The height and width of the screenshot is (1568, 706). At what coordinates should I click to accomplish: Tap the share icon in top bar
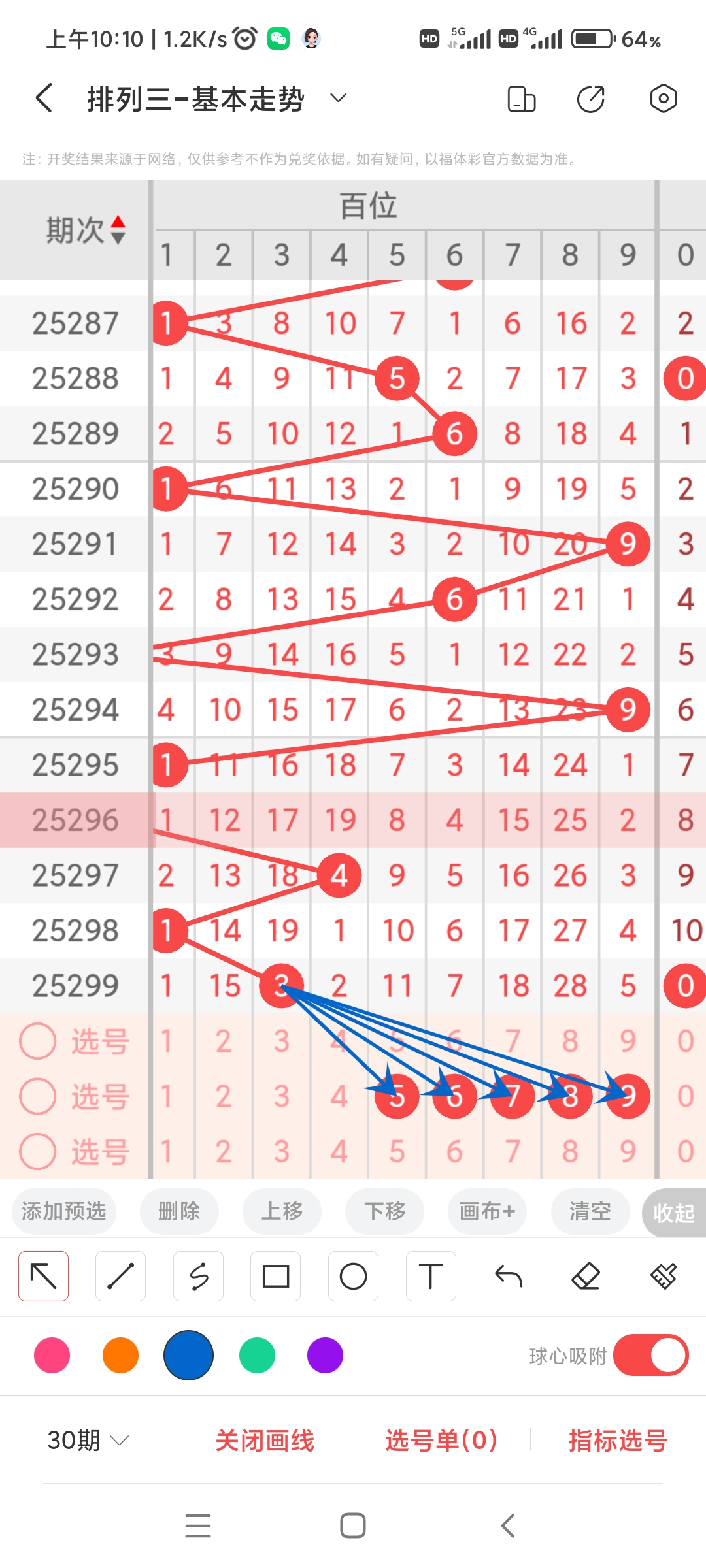(590, 98)
